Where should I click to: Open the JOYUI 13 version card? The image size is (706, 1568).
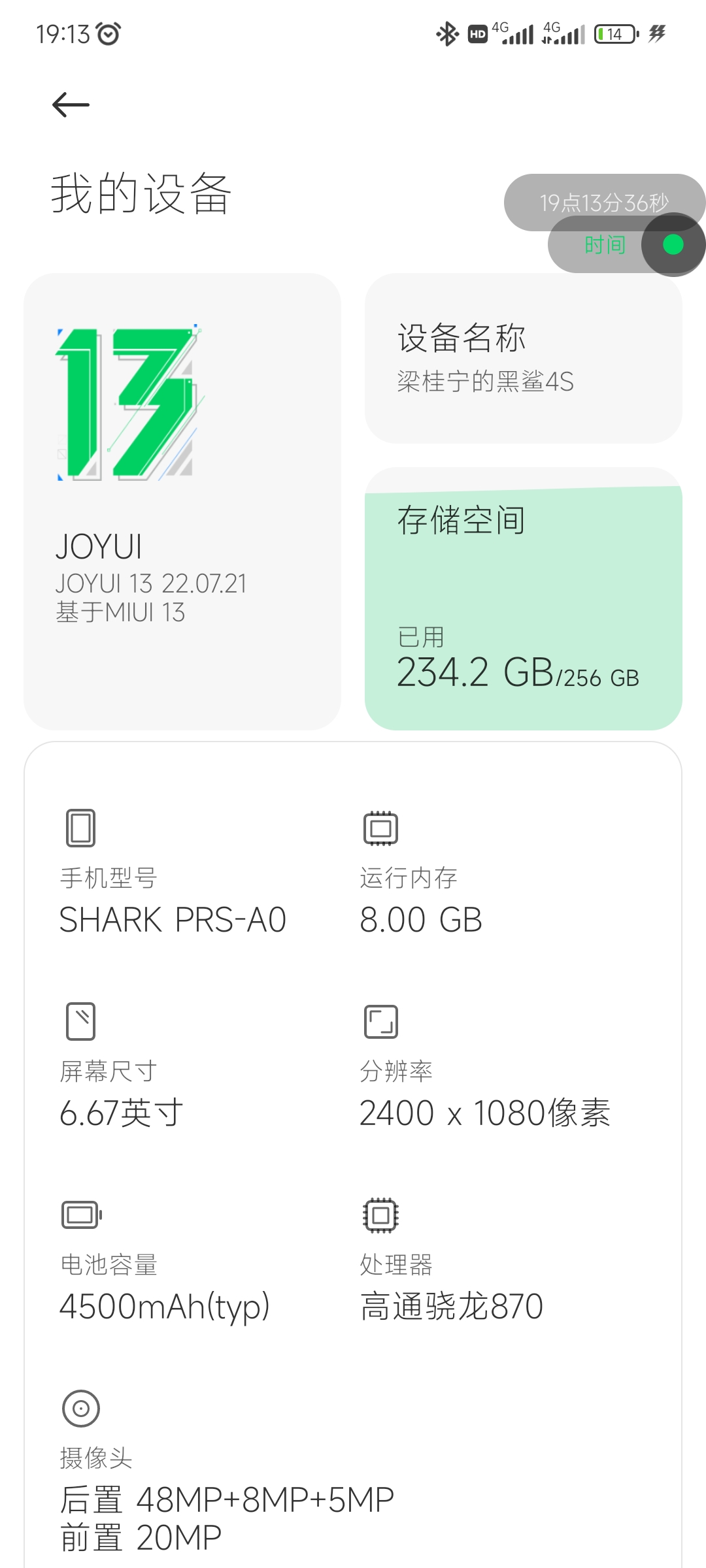(x=182, y=501)
